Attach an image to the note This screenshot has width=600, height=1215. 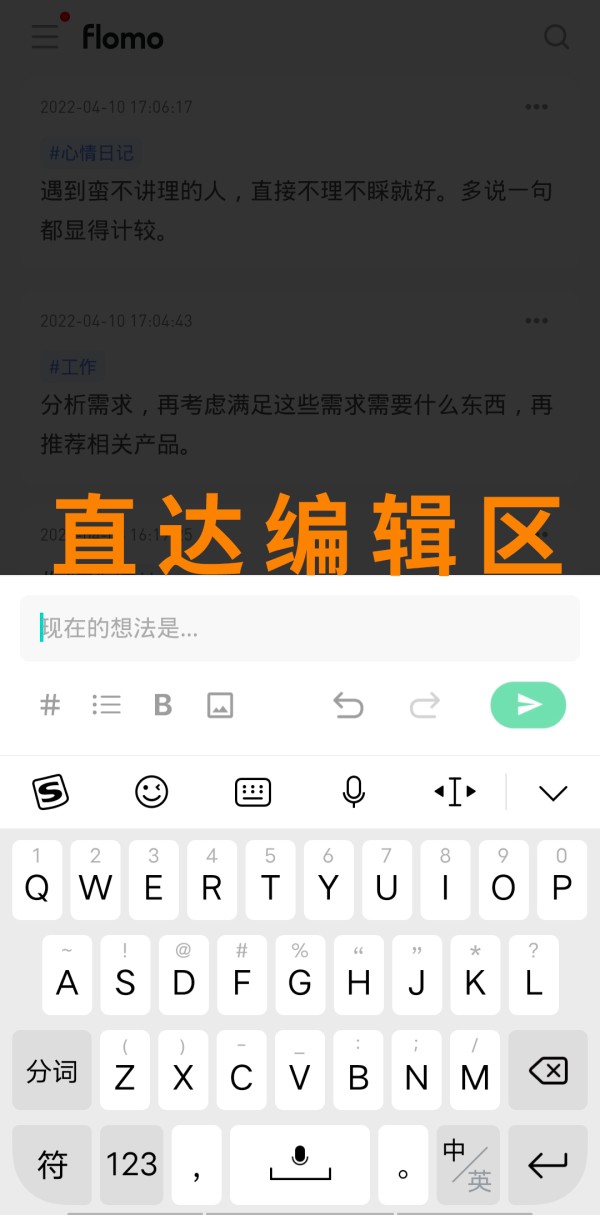(220, 705)
